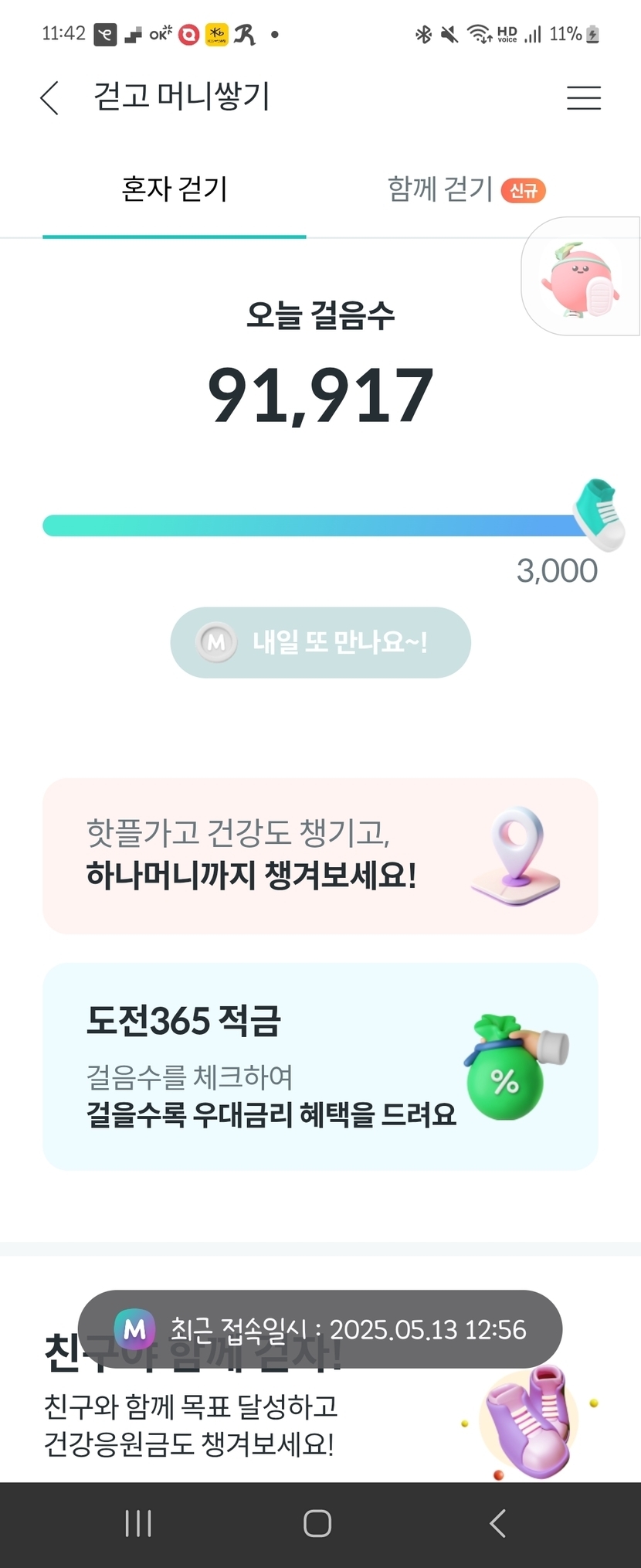Go back using the header arrow
The height and width of the screenshot is (1568, 641).
[49, 98]
